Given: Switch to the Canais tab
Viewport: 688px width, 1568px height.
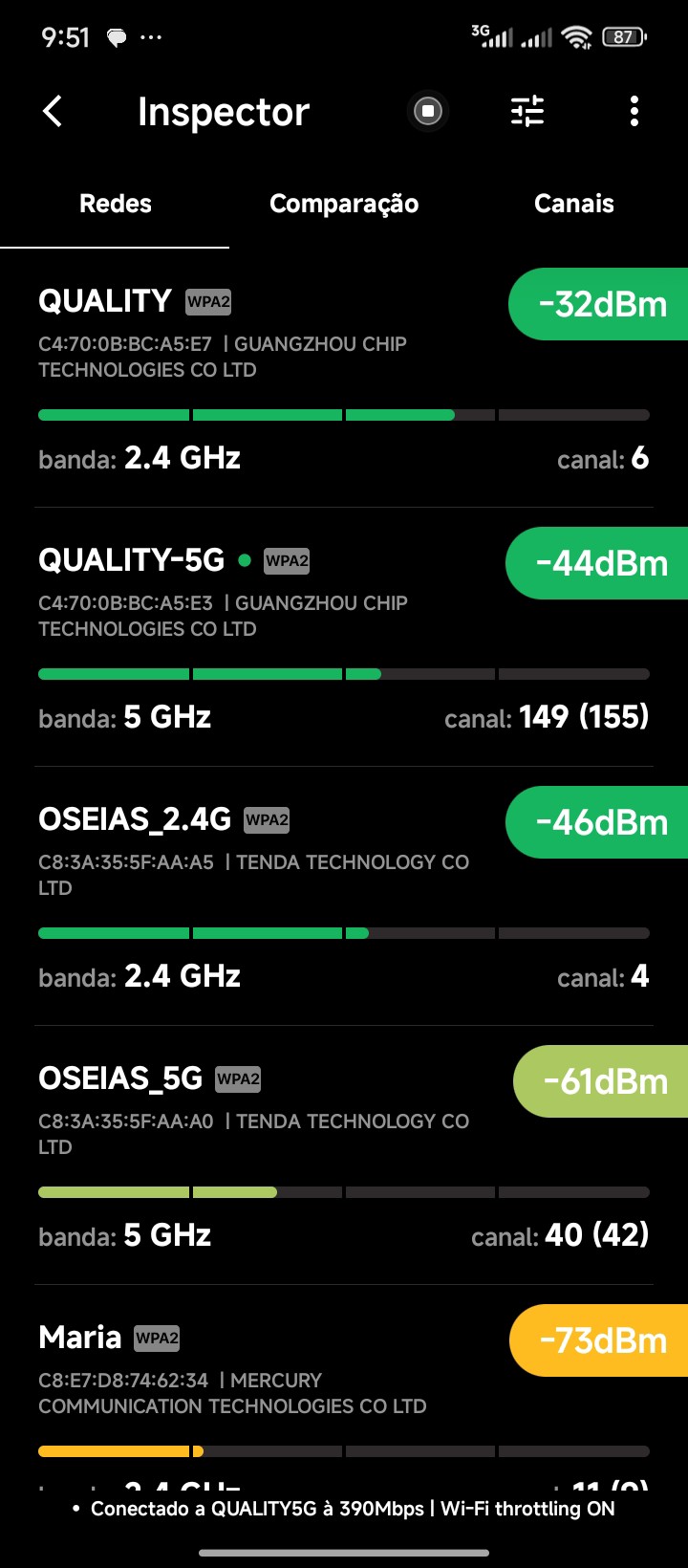Looking at the screenshot, I should pos(573,204).
